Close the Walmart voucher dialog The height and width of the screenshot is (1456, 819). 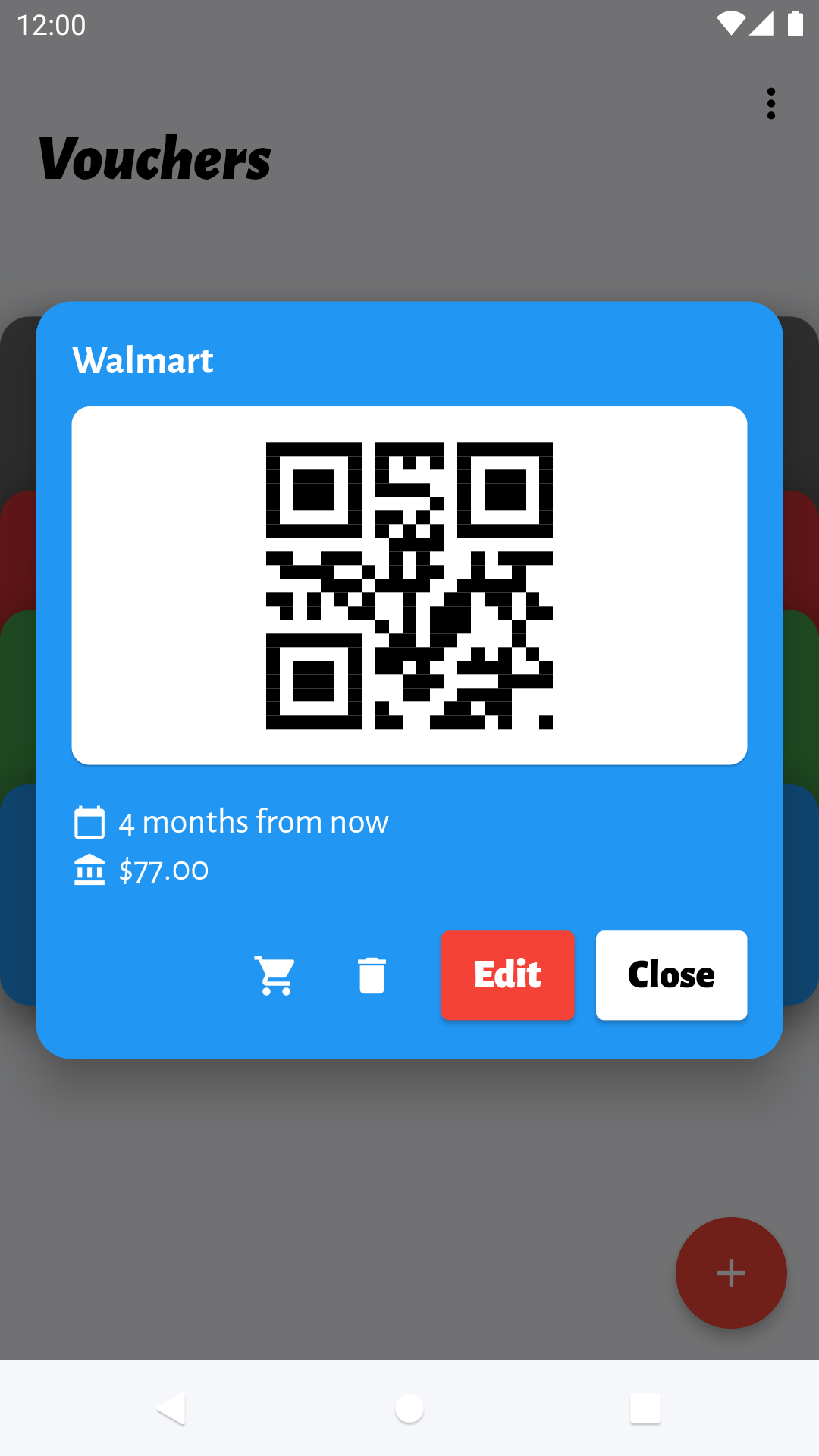pos(671,975)
